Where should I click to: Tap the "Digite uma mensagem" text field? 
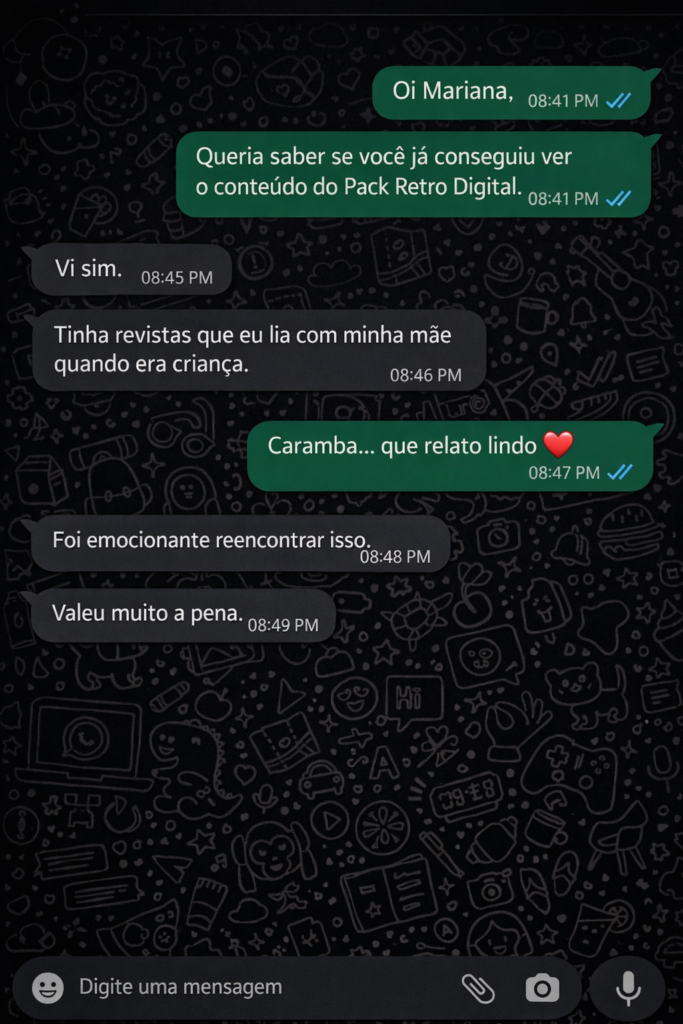point(250,988)
